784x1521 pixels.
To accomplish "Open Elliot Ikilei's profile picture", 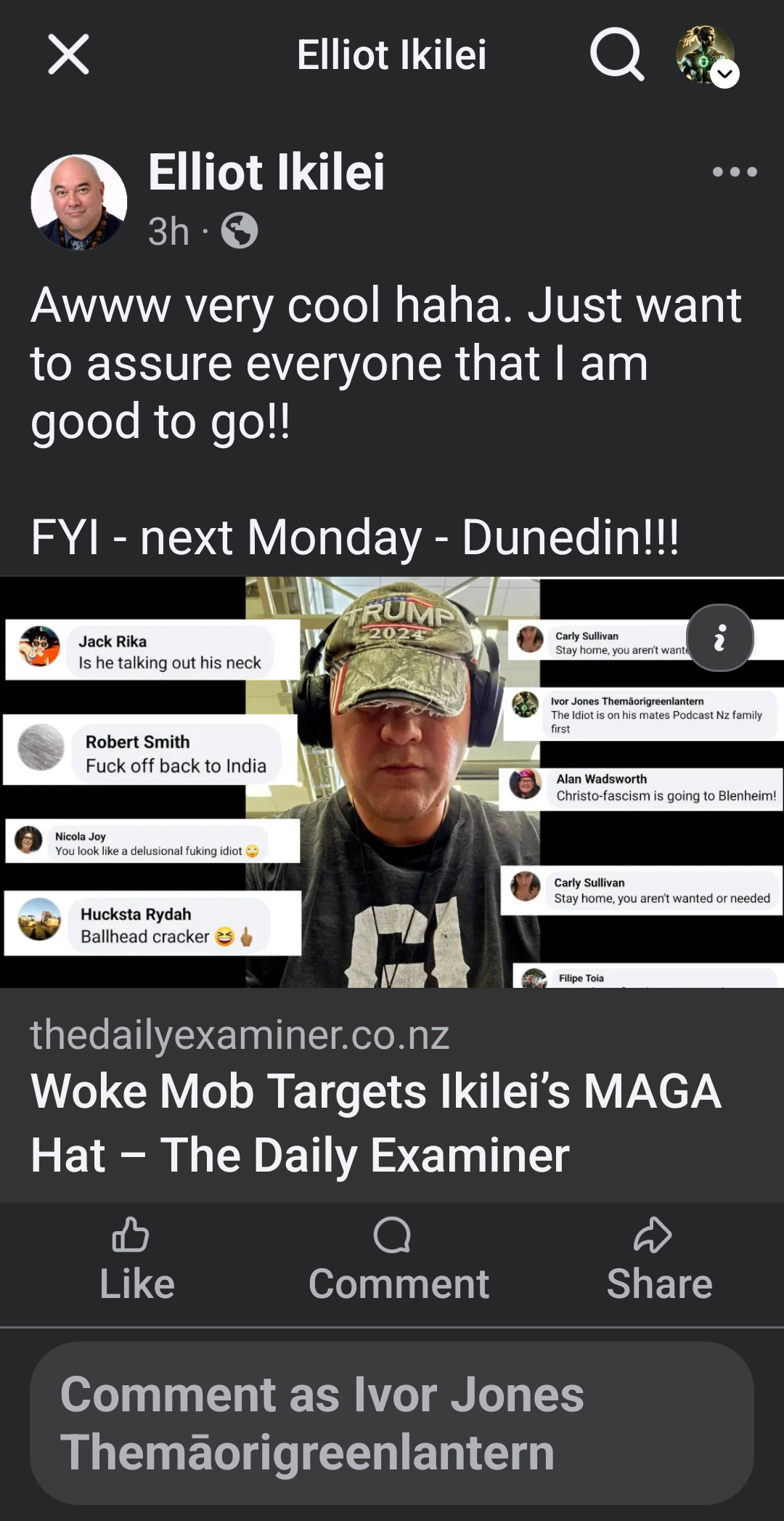I will [79, 203].
